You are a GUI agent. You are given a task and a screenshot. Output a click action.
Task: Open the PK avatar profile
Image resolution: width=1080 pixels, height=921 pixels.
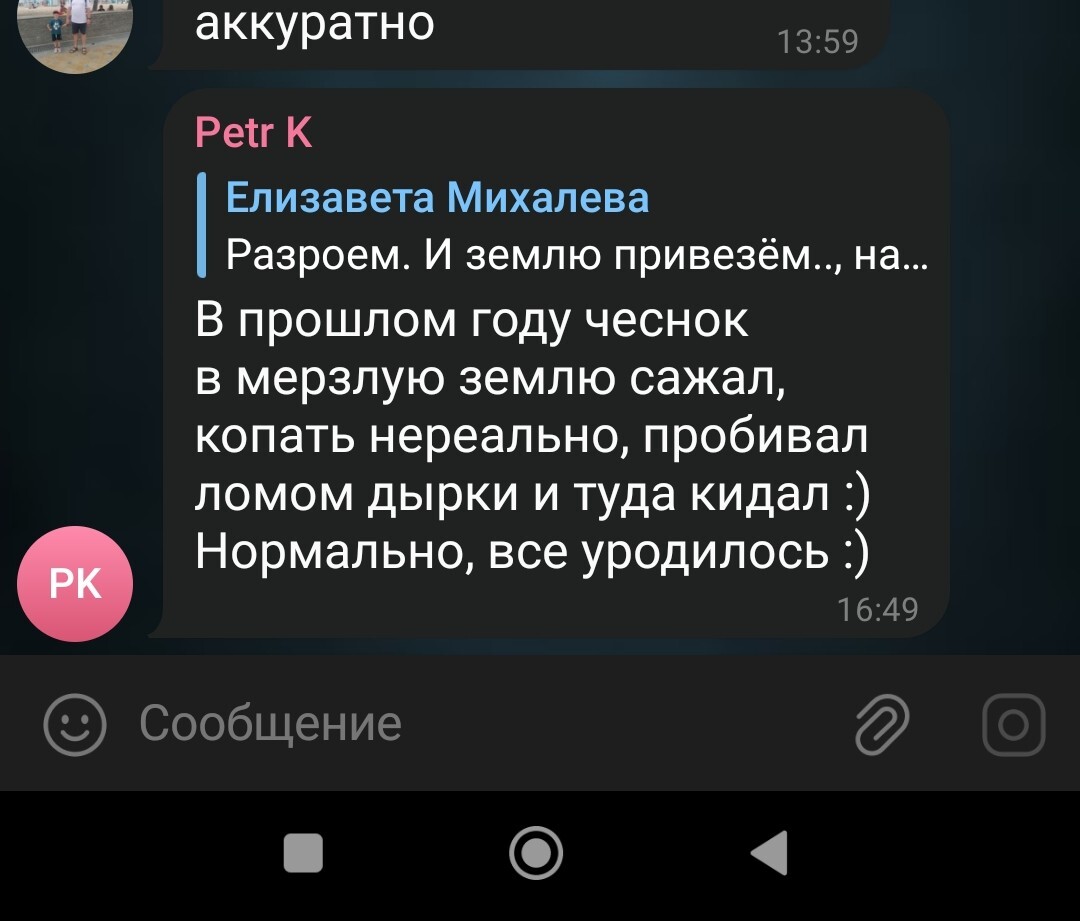point(76,584)
